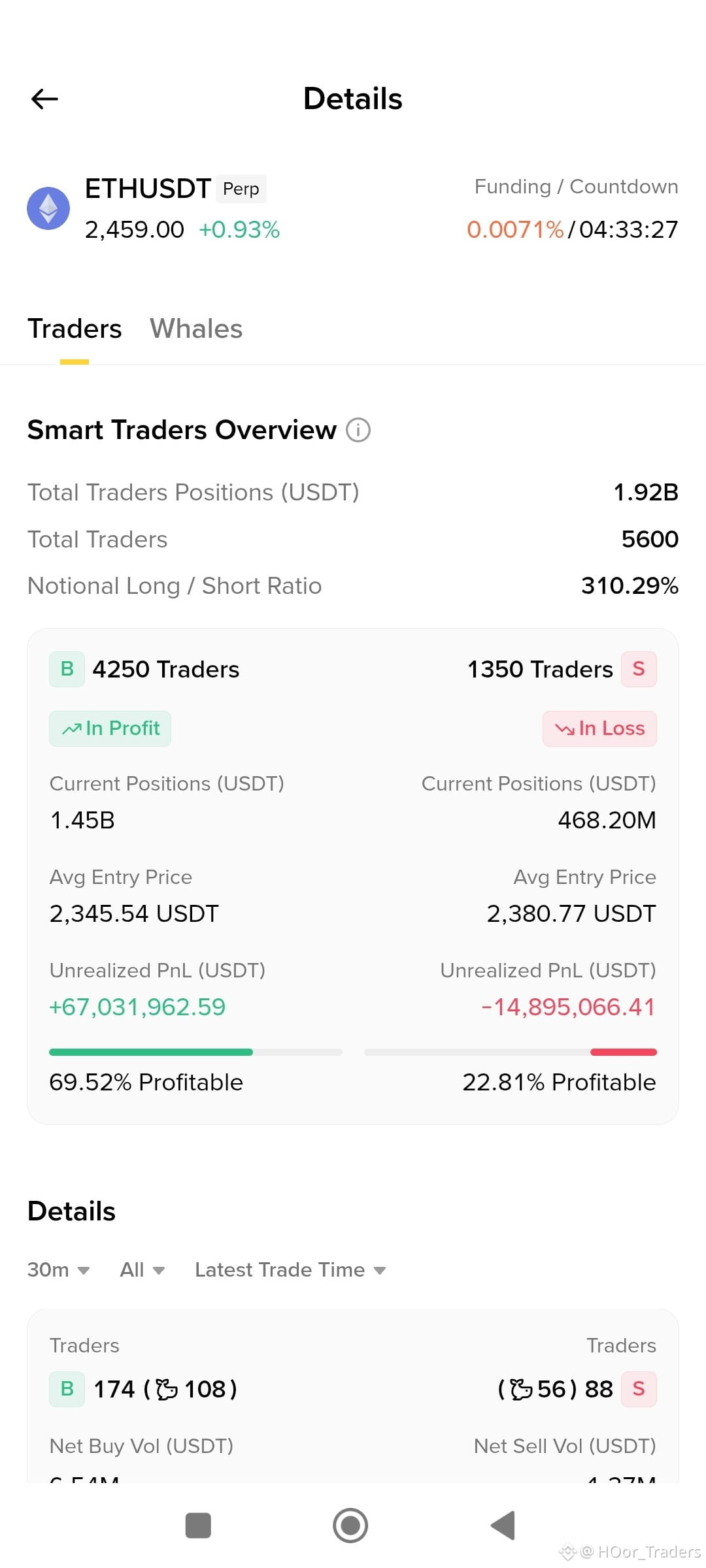Switch to the Whales tab
The width and height of the screenshot is (706, 1568).
196,329
